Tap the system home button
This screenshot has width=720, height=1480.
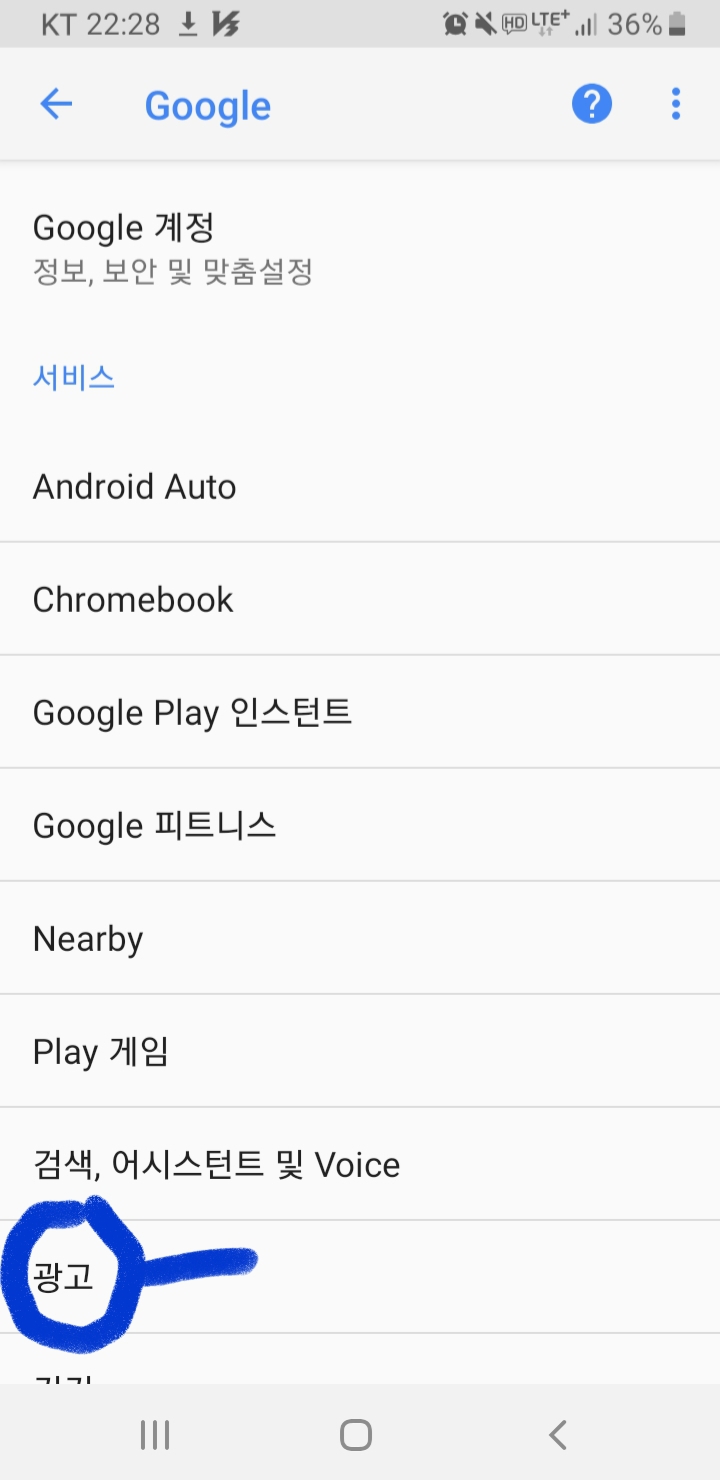[356, 1435]
